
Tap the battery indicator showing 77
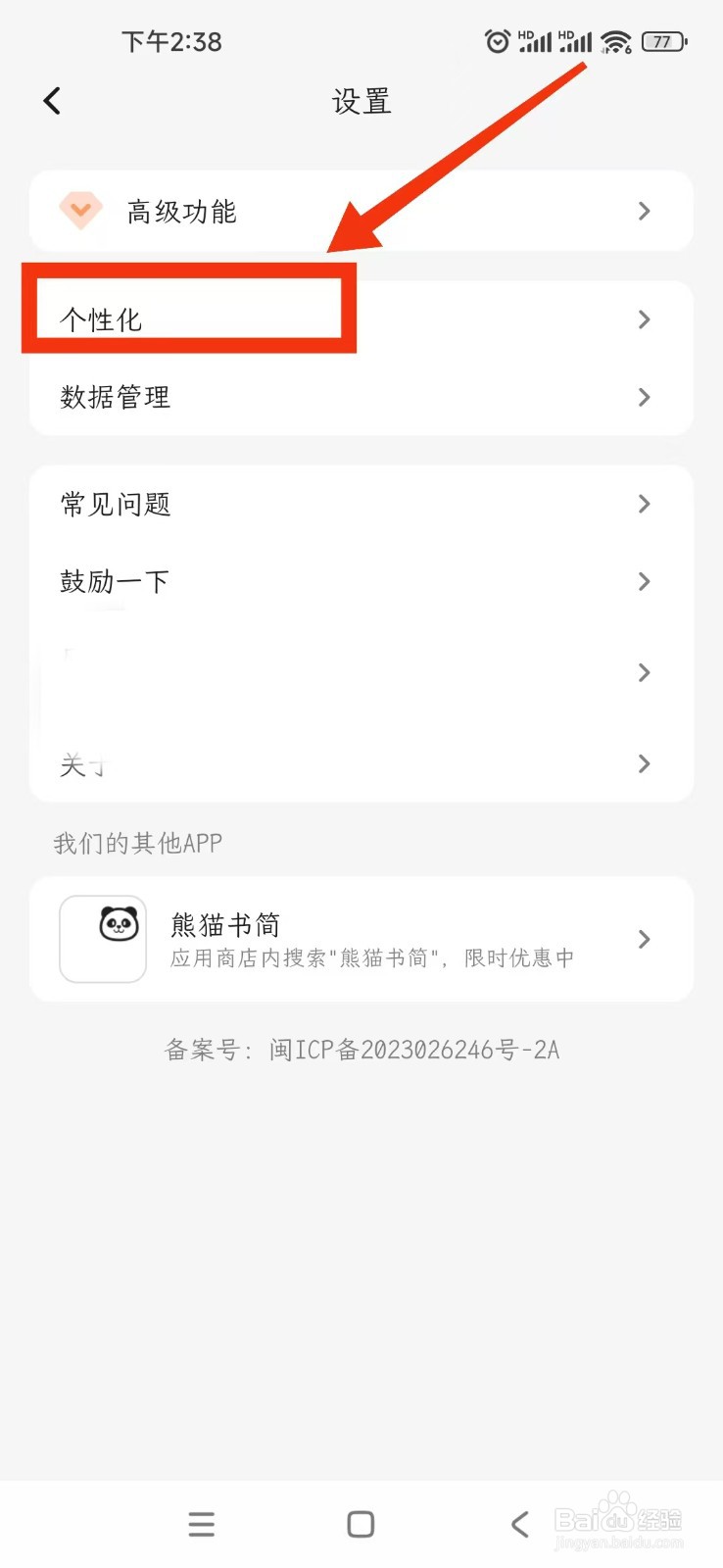tap(663, 41)
